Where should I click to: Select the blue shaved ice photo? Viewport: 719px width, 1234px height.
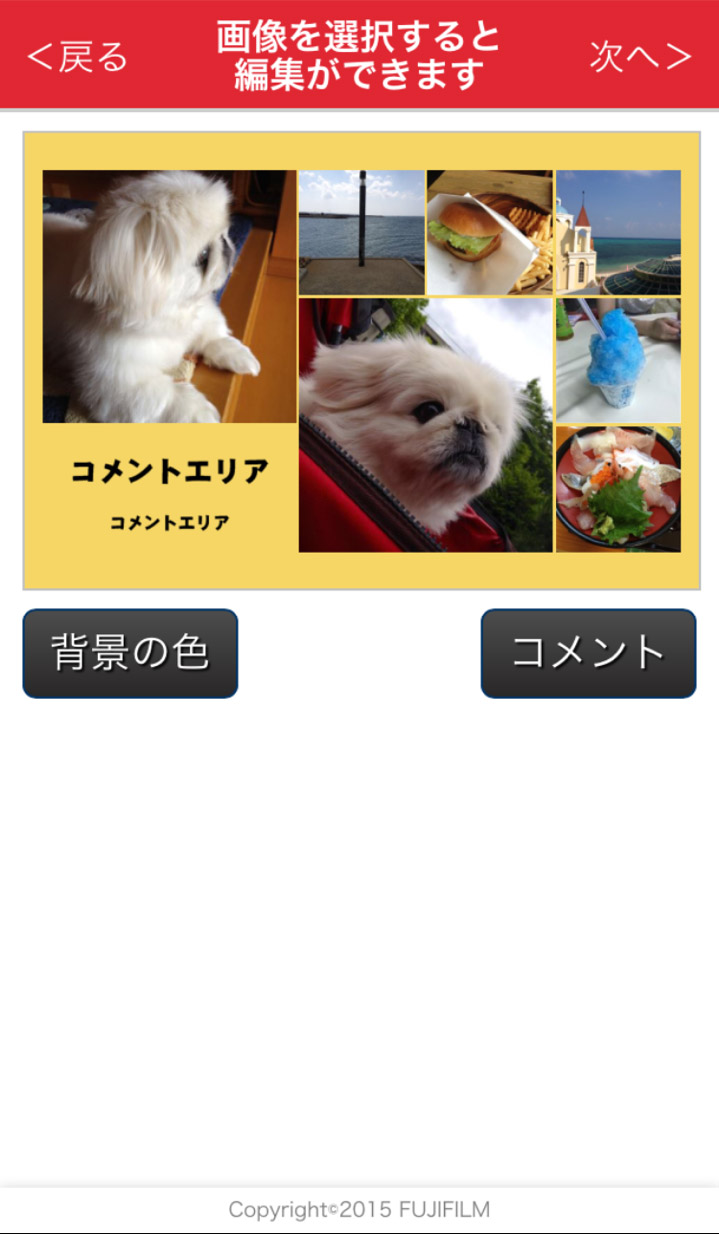[x=618, y=360]
